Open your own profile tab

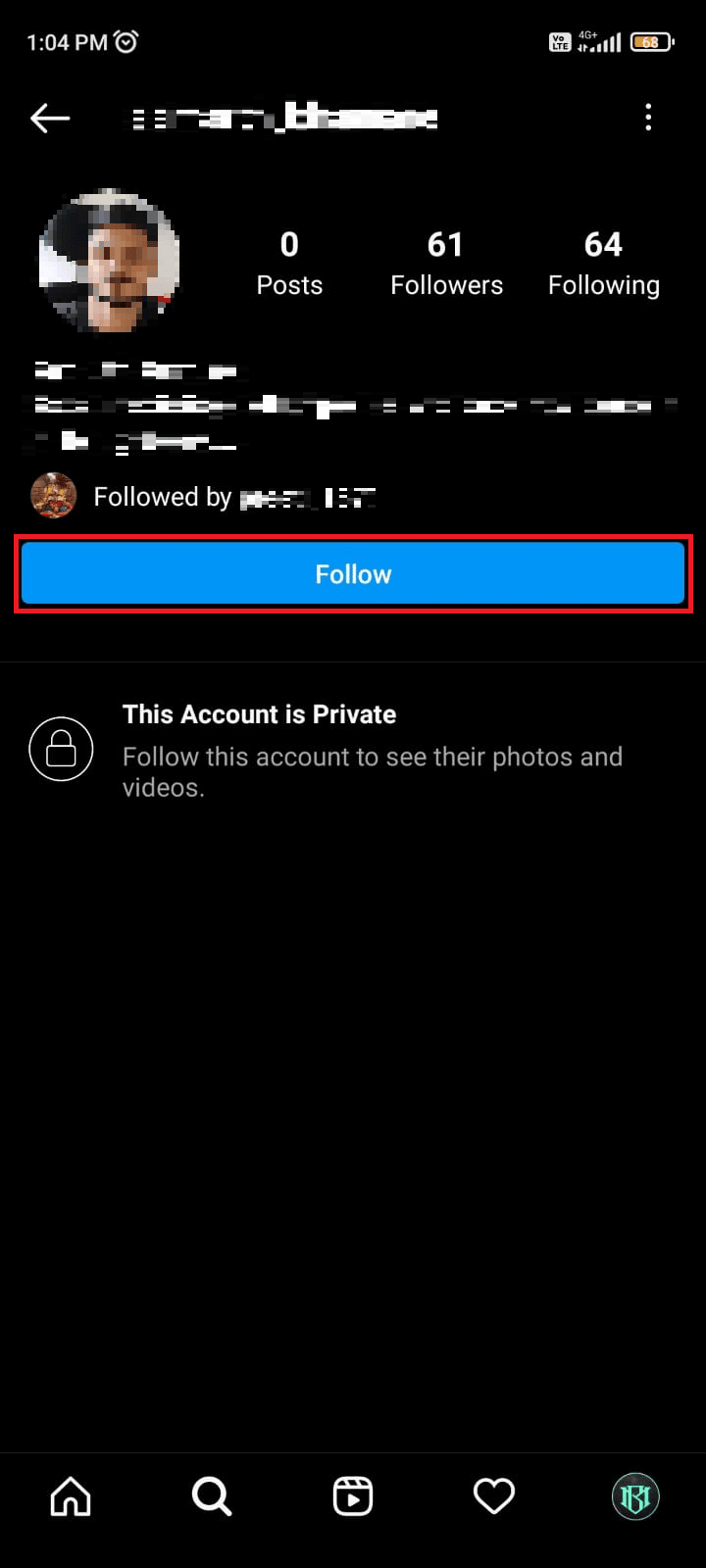(635, 1496)
